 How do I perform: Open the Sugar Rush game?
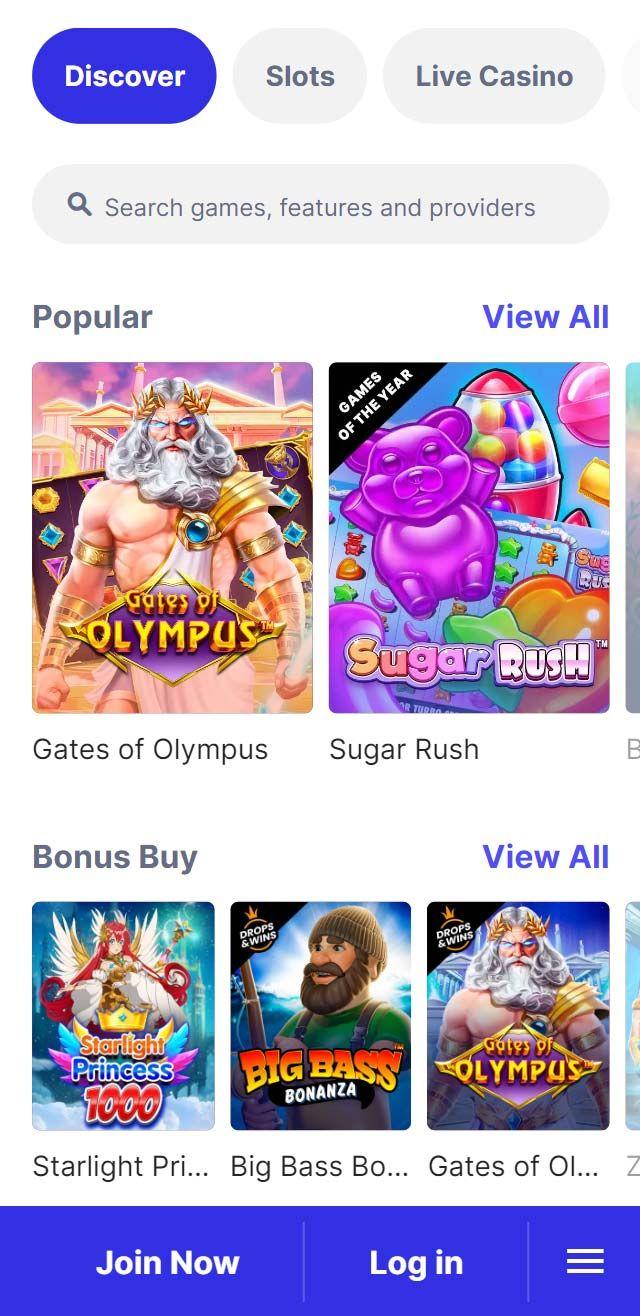point(469,538)
